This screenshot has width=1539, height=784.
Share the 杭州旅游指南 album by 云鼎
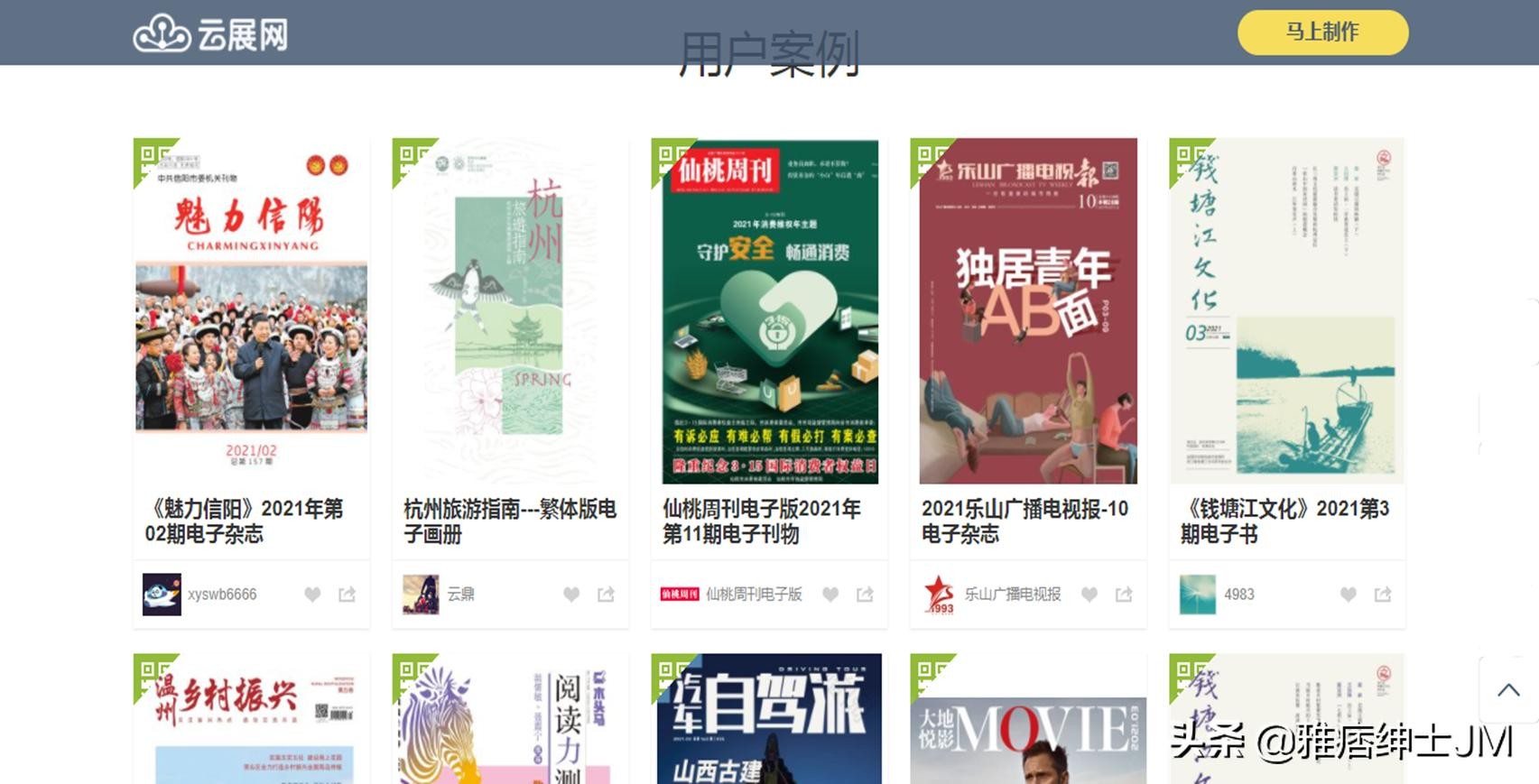pos(606,595)
